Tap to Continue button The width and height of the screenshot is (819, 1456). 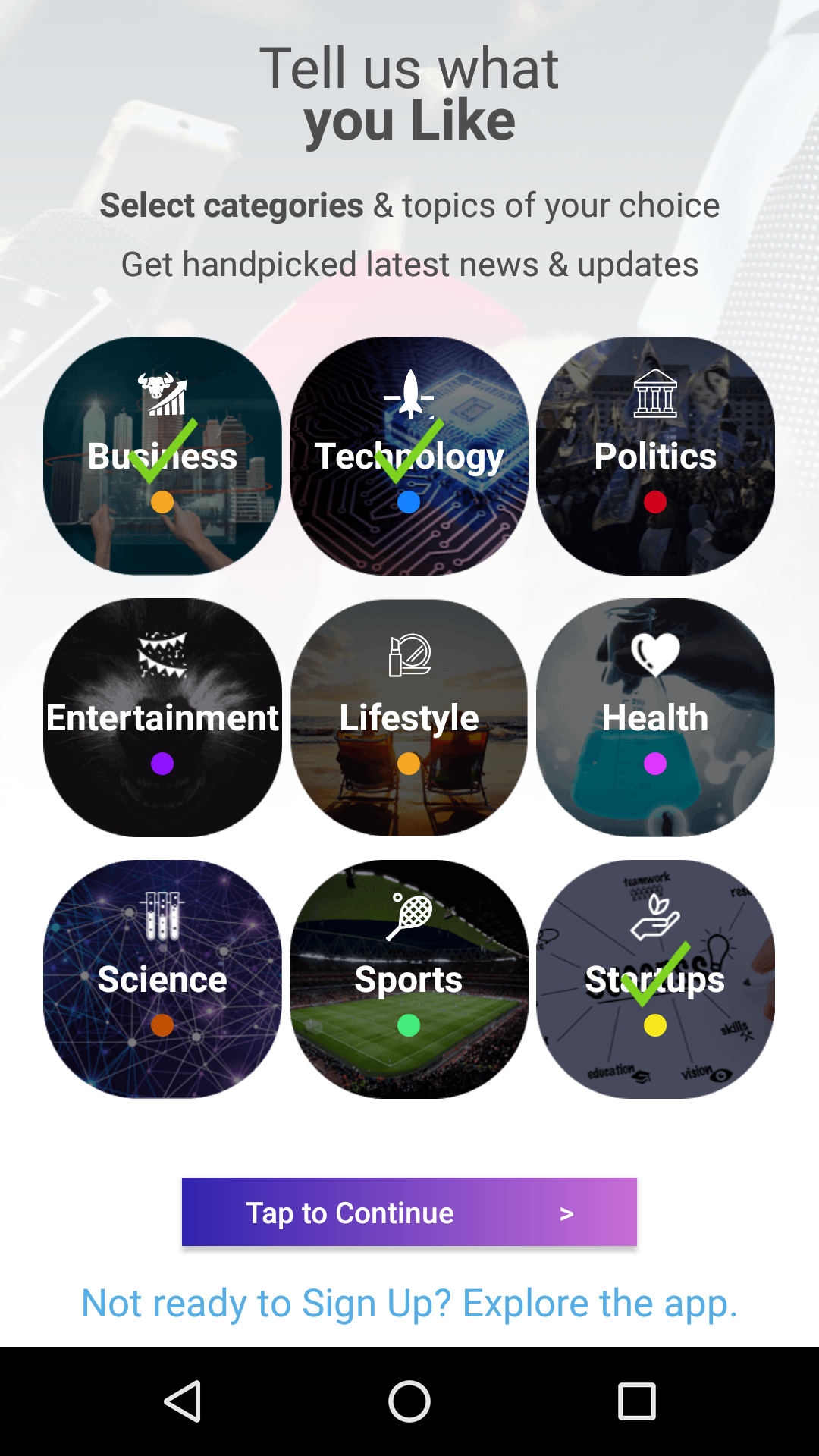409,1212
